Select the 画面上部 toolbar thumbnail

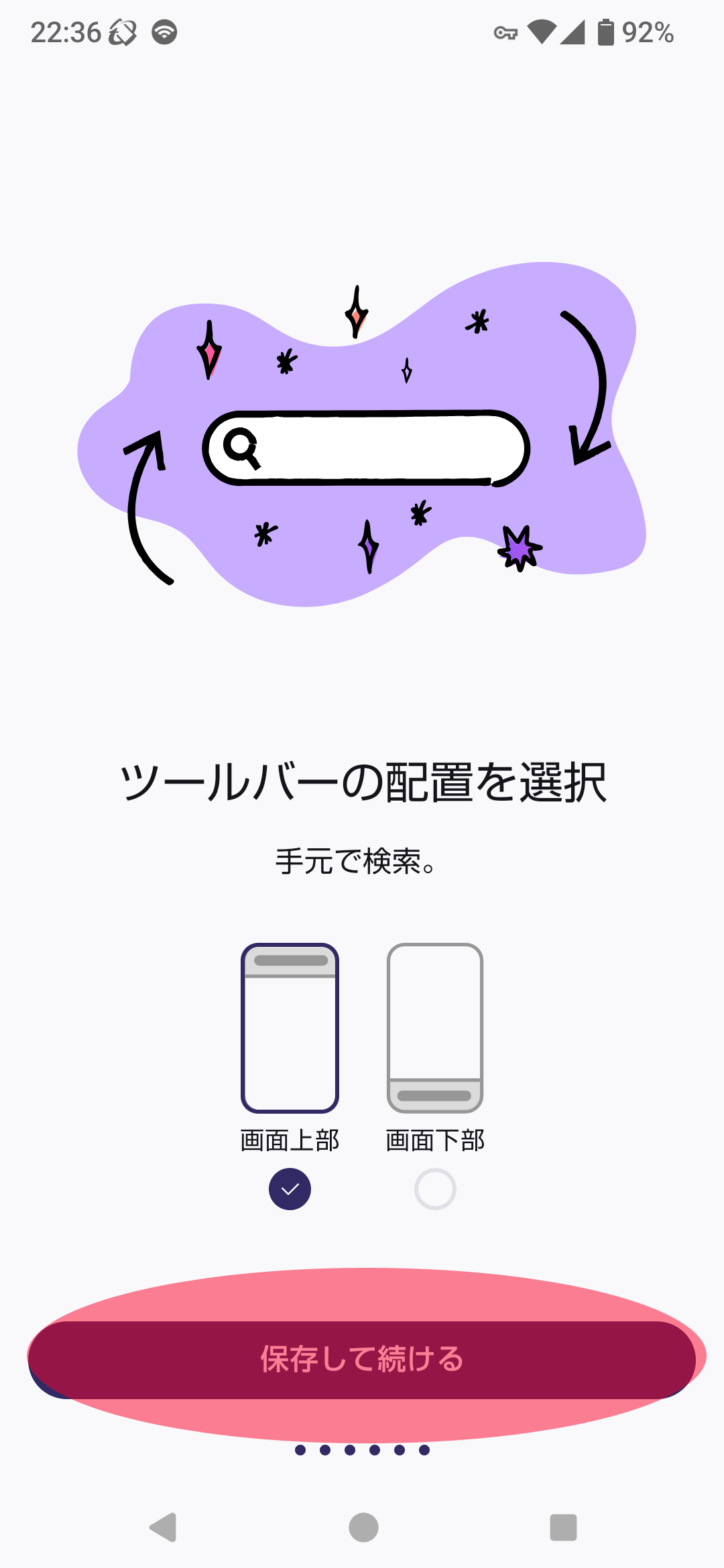click(290, 1028)
